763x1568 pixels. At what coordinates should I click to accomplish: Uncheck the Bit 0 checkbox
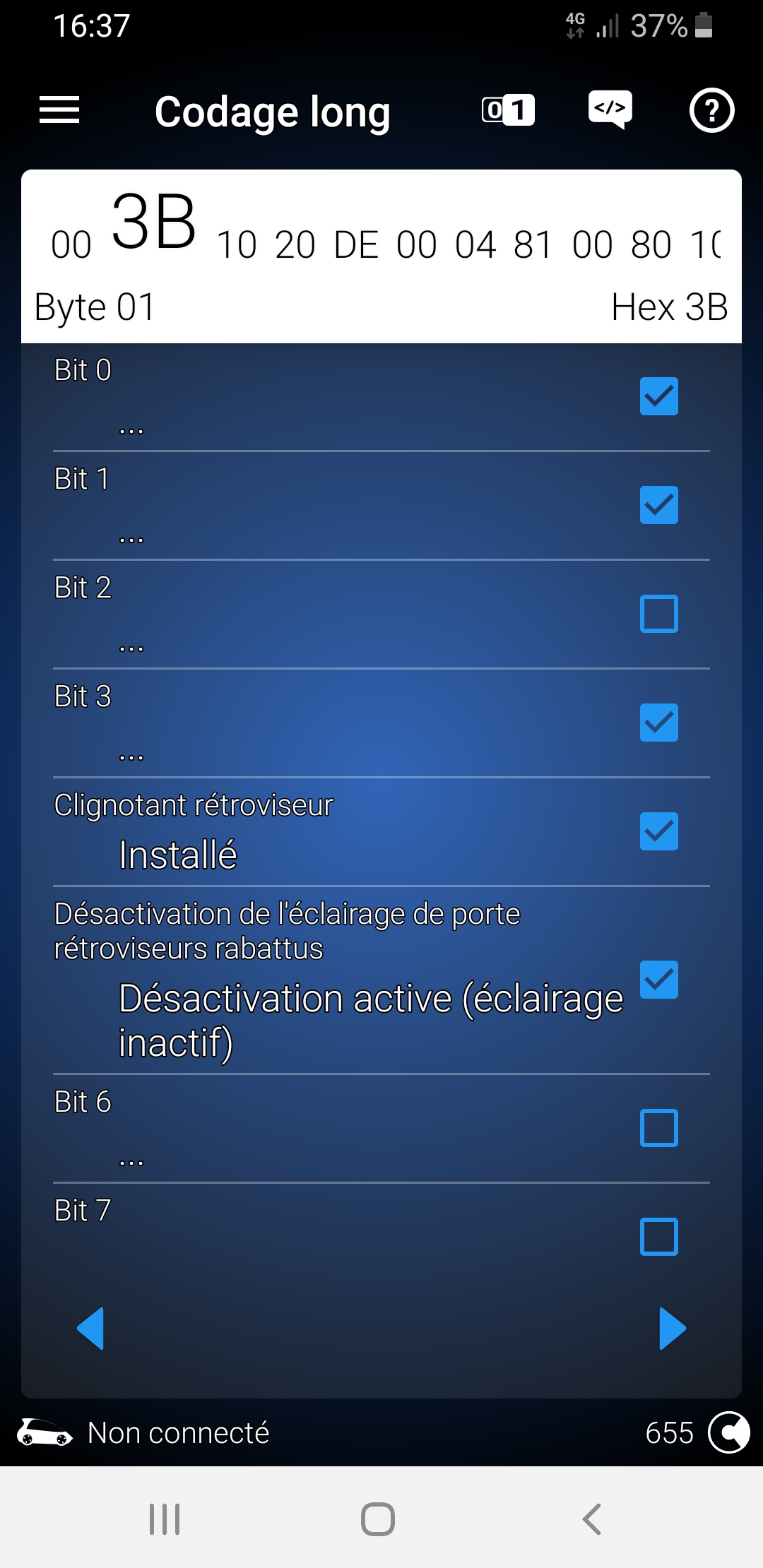659,396
